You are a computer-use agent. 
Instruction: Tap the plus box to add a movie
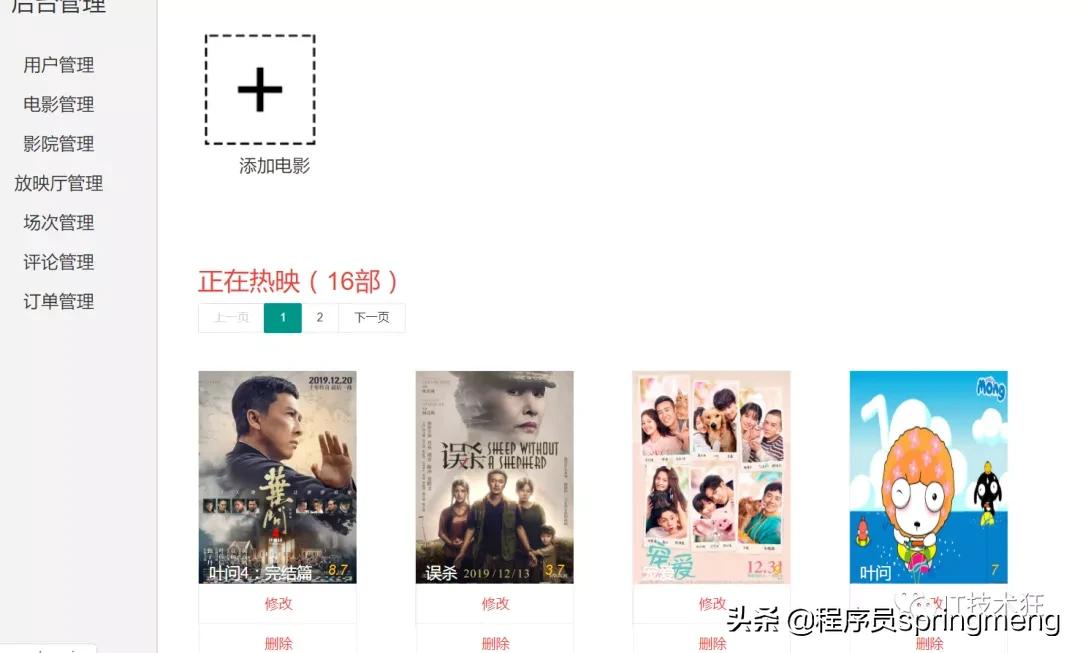pos(260,90)
